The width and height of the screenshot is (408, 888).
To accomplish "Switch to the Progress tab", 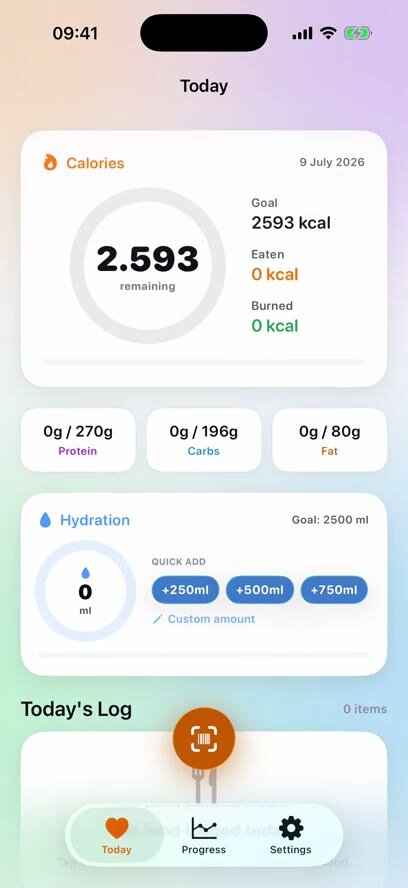I will (203, 836).
